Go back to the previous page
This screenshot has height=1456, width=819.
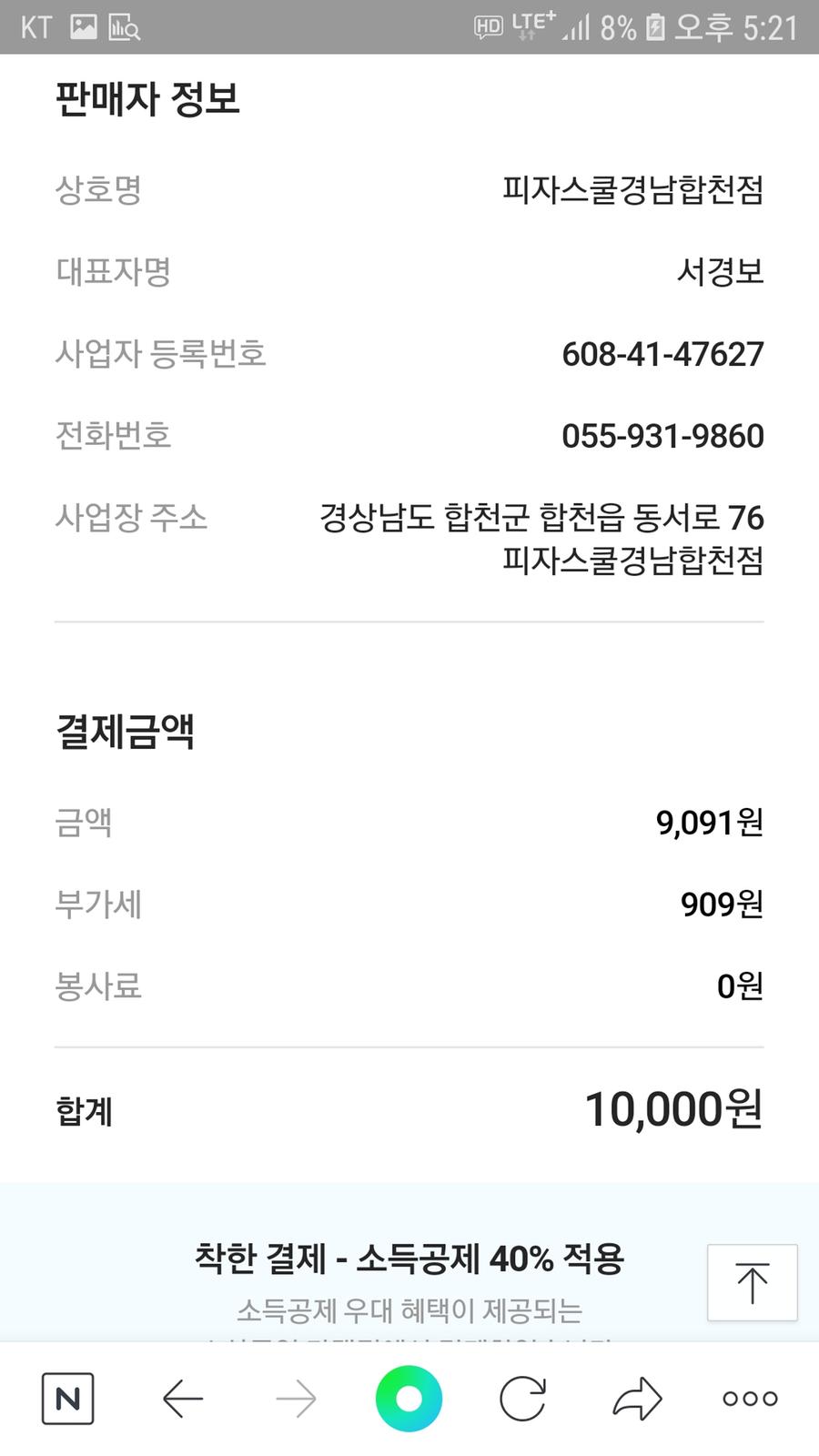(182, 1399)
